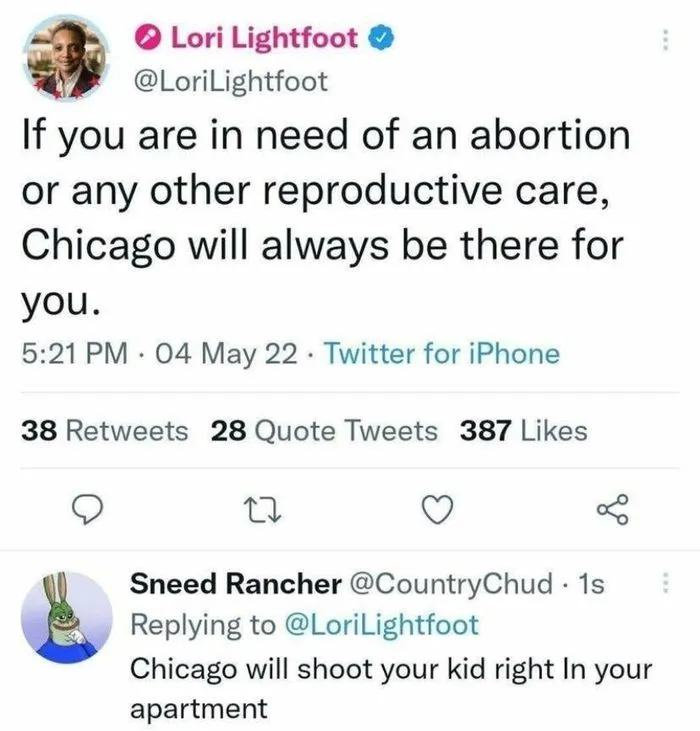Share Lori Lightfoot's tweet
Image resolution: width=700 pixels, height=731 pixels.
(x=610, y=511)
